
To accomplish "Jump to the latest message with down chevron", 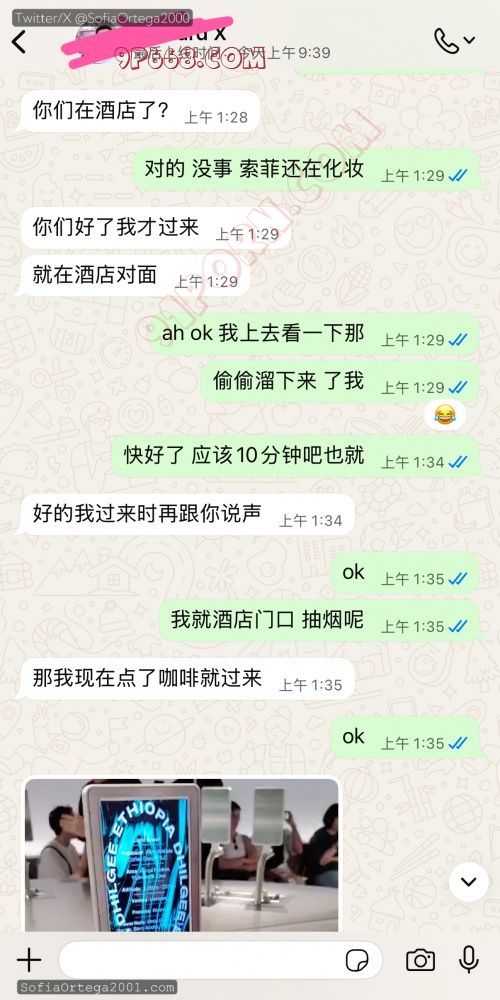I will pyautogui.click(x=469, y=882).
